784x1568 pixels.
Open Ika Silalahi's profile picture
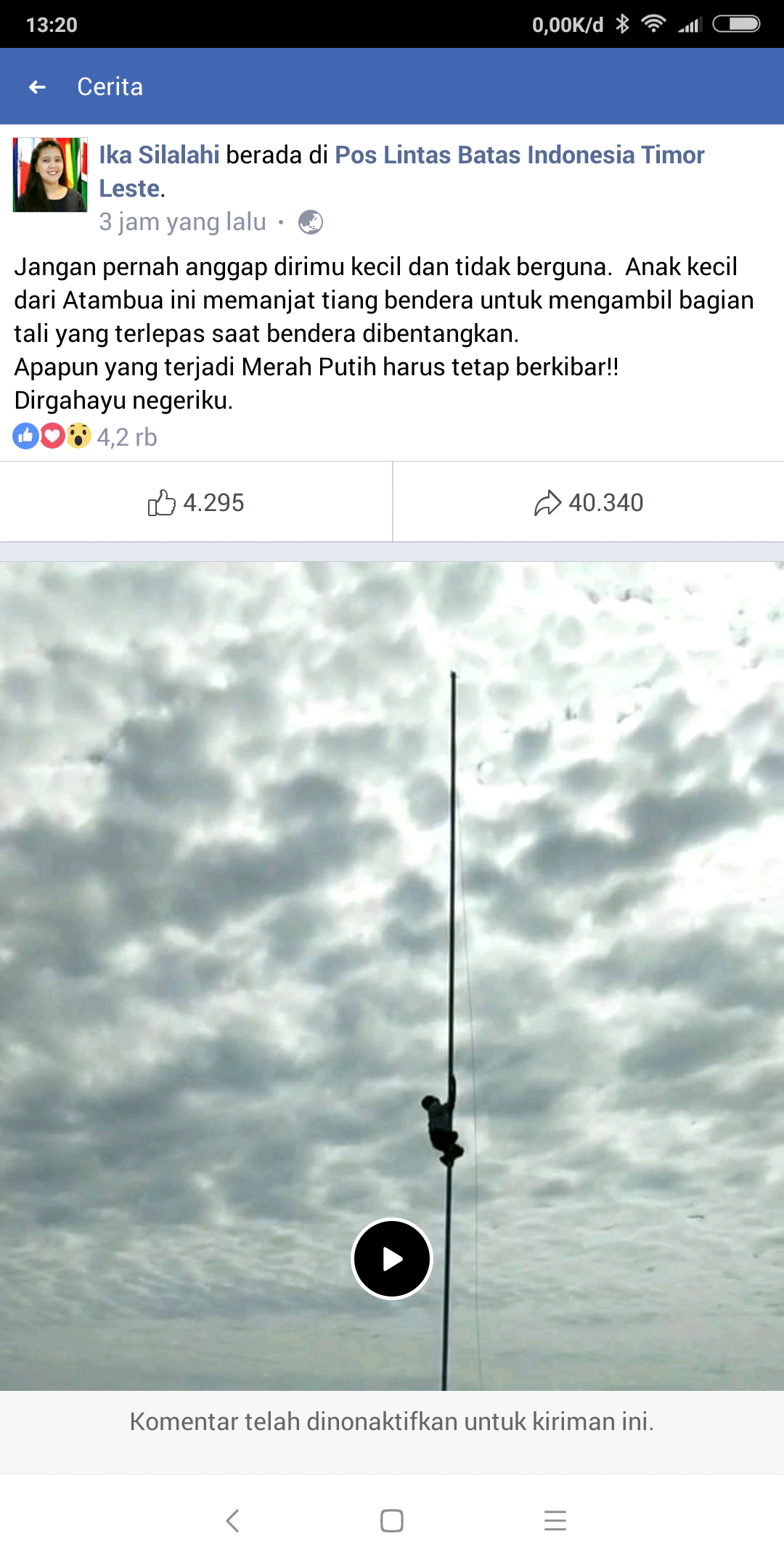click(x=50, y=175)
